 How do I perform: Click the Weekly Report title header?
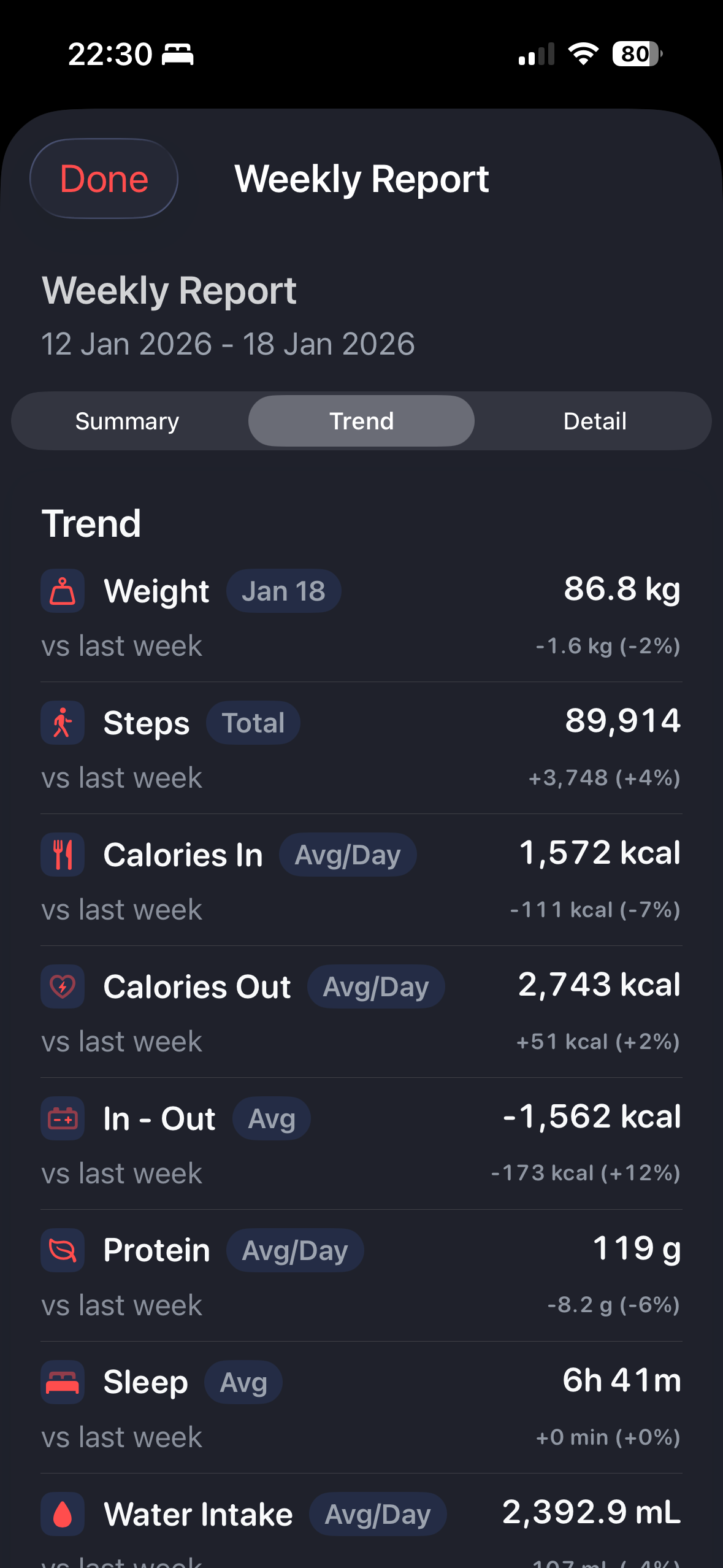[x=362, y=179]
